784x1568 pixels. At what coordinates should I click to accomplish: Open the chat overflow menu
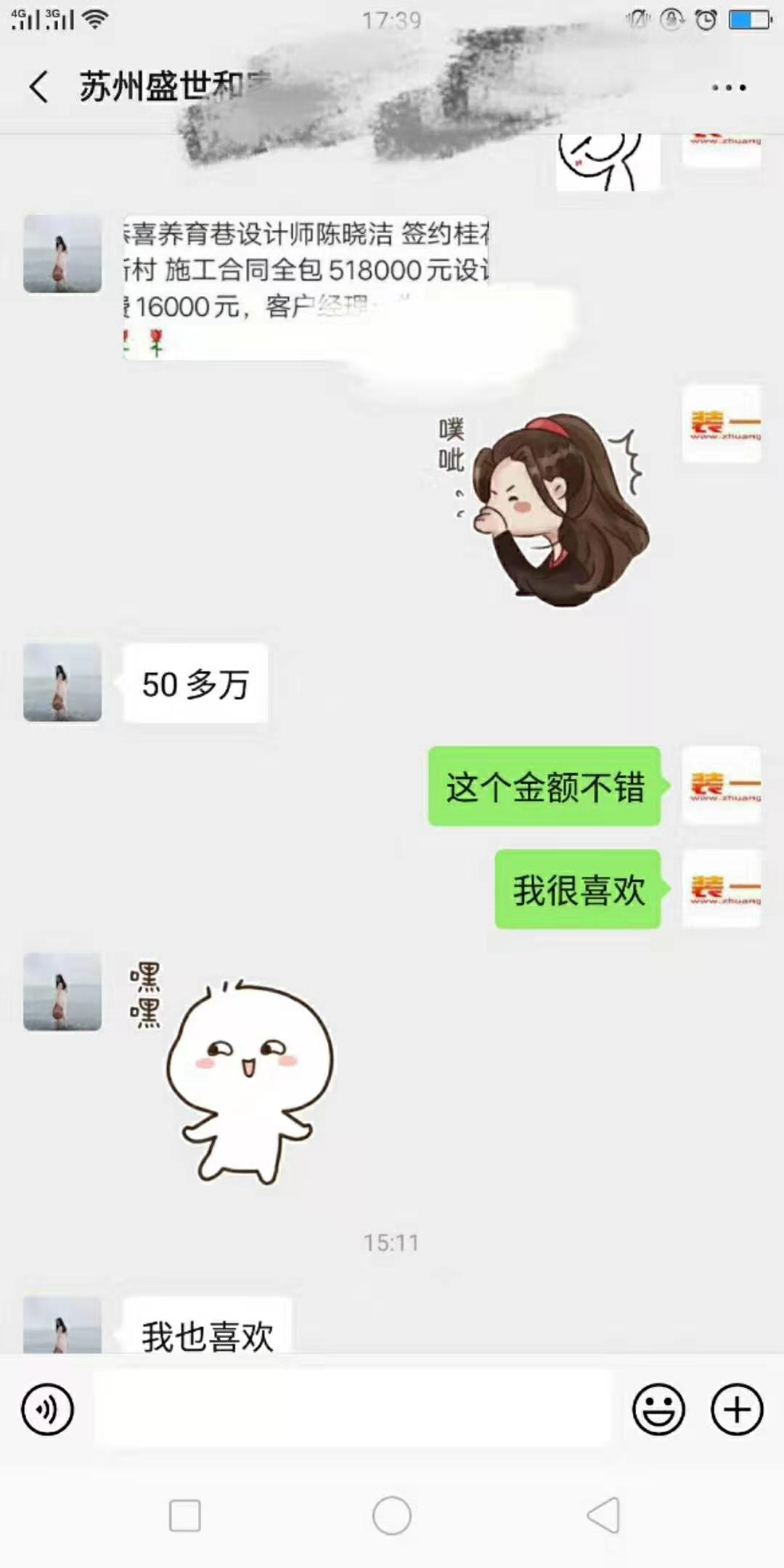coord(728,88)
